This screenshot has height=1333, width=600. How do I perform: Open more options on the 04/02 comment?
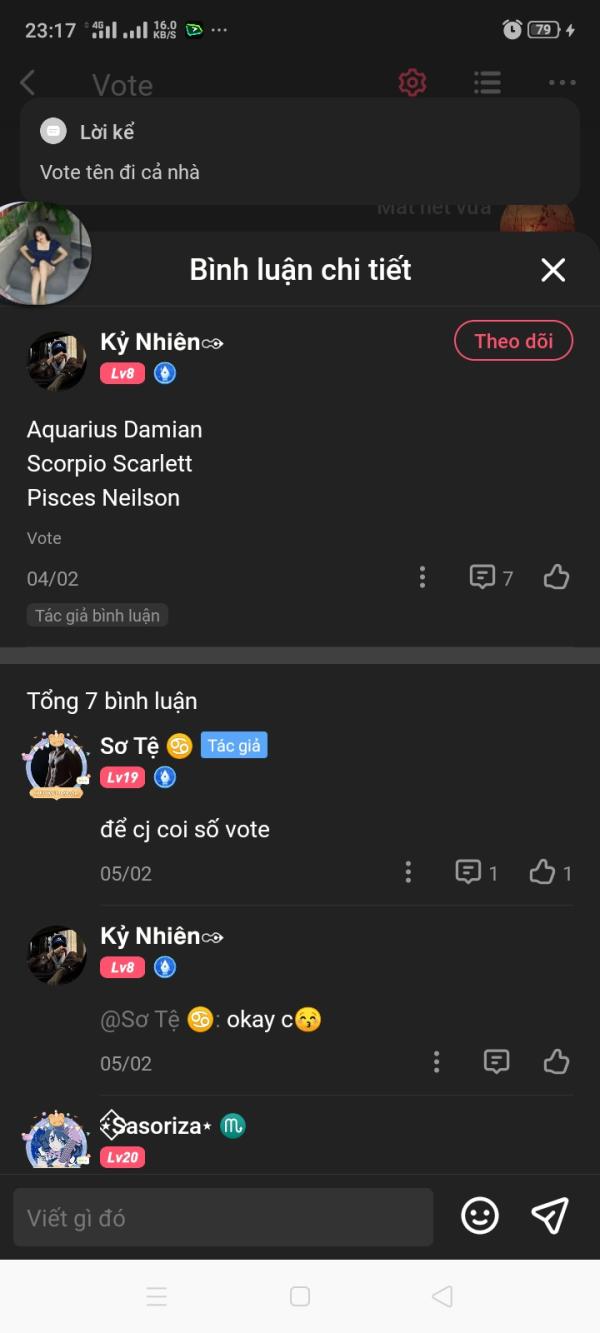click(422, 577)
